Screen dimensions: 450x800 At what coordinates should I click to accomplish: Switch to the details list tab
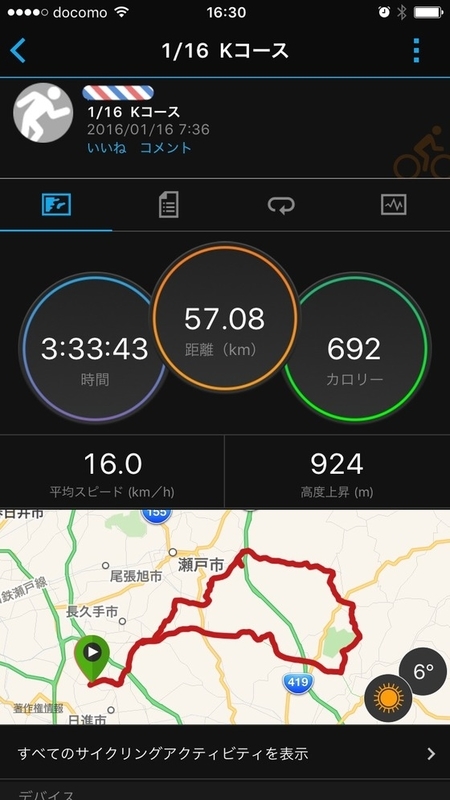pyautogui.click(x=168, y=205)
